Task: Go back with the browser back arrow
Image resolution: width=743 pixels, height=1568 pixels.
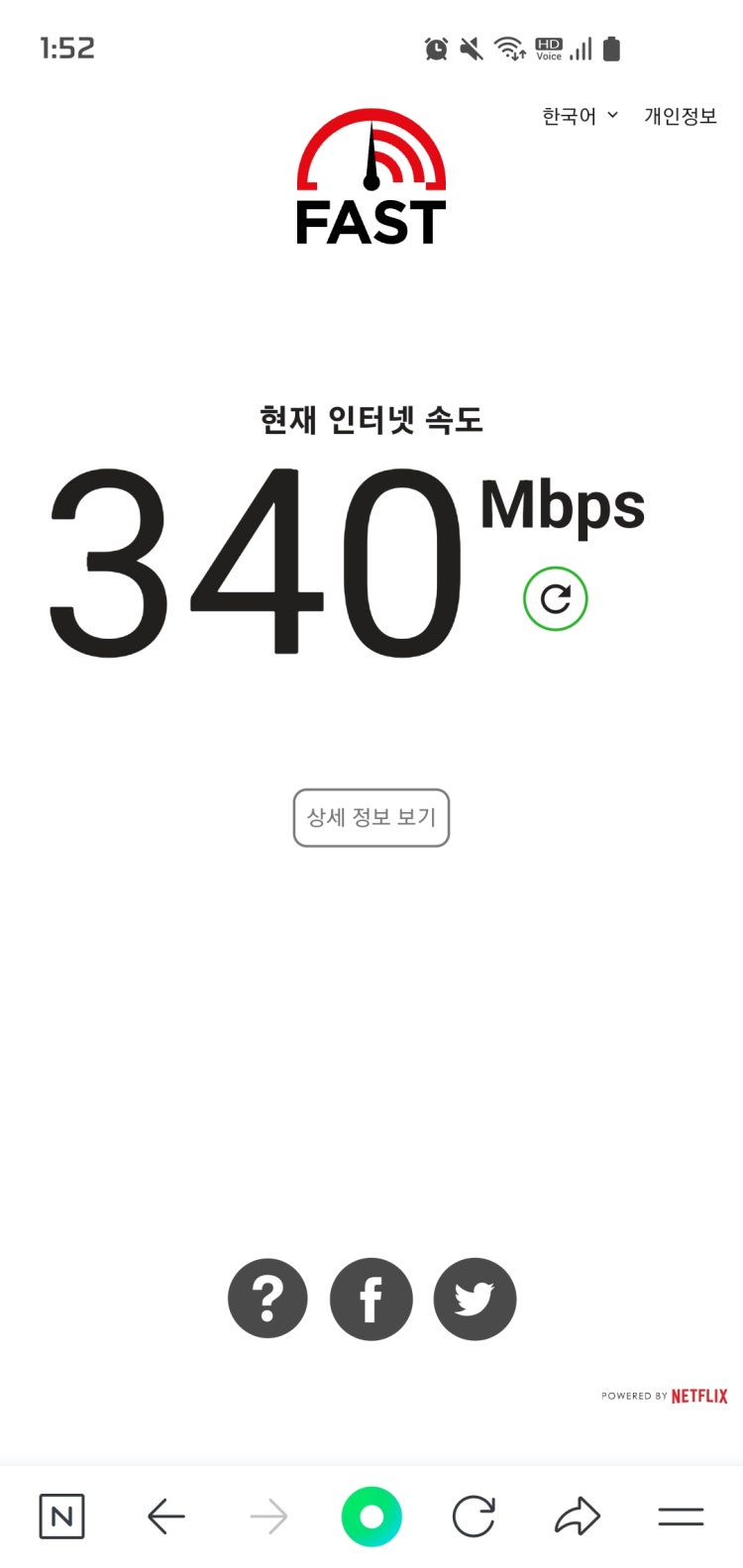Action: (165, 1516)
